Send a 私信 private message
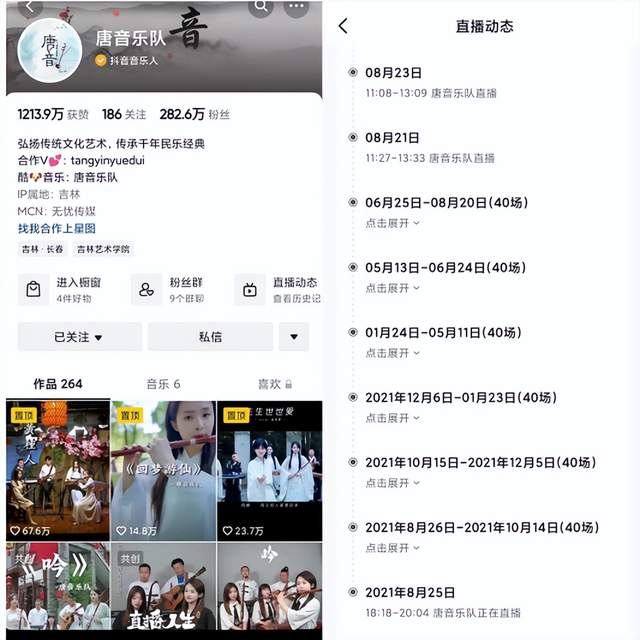 click(x=210, y=337)
